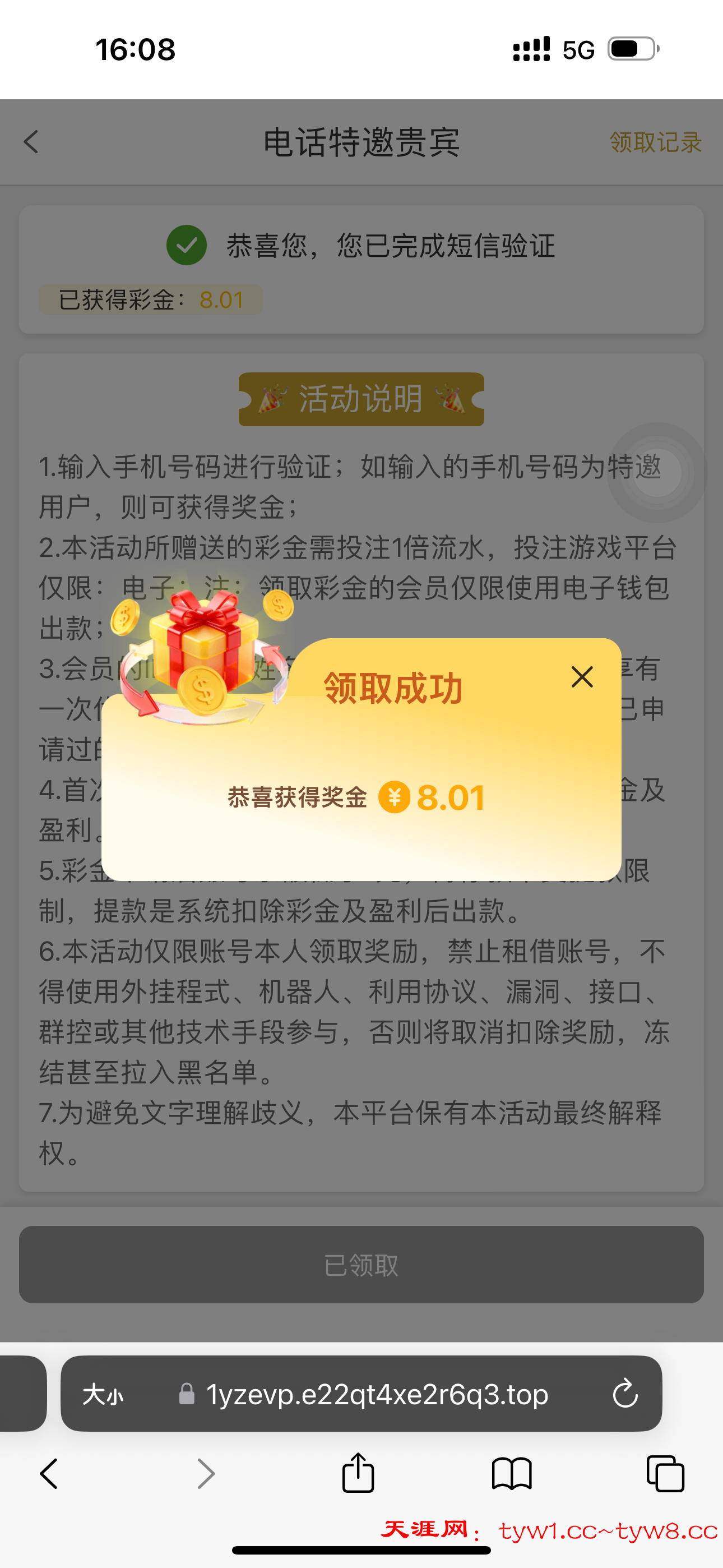
Task: Show all open Safari tabs
Action: point(665,1474)
